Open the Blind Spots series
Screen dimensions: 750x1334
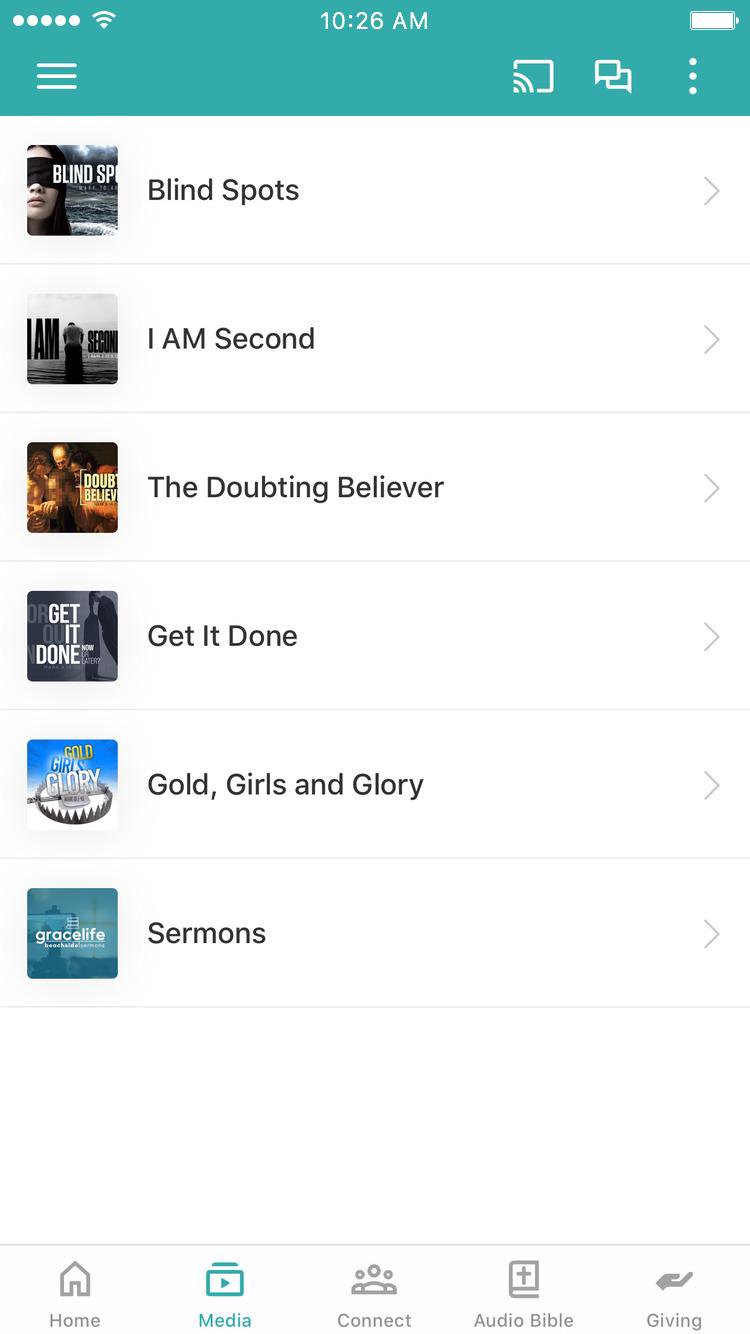(374, 190)
